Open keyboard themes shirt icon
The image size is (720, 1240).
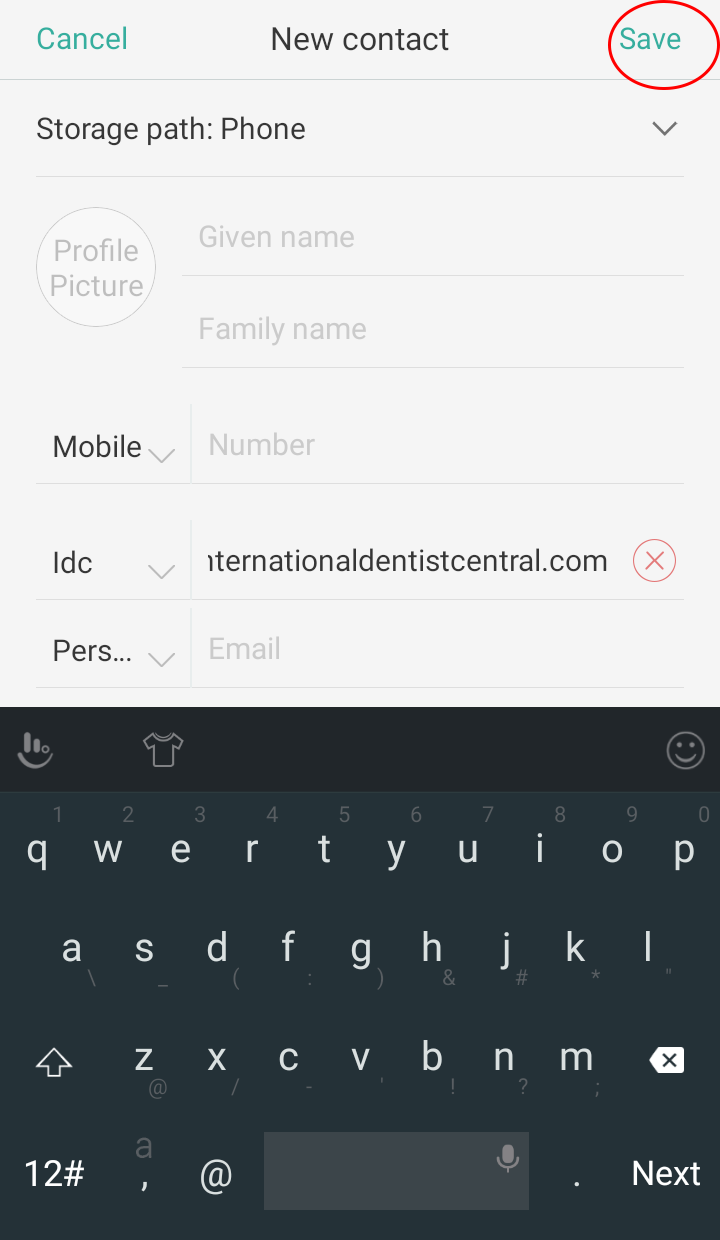point(163,749)
